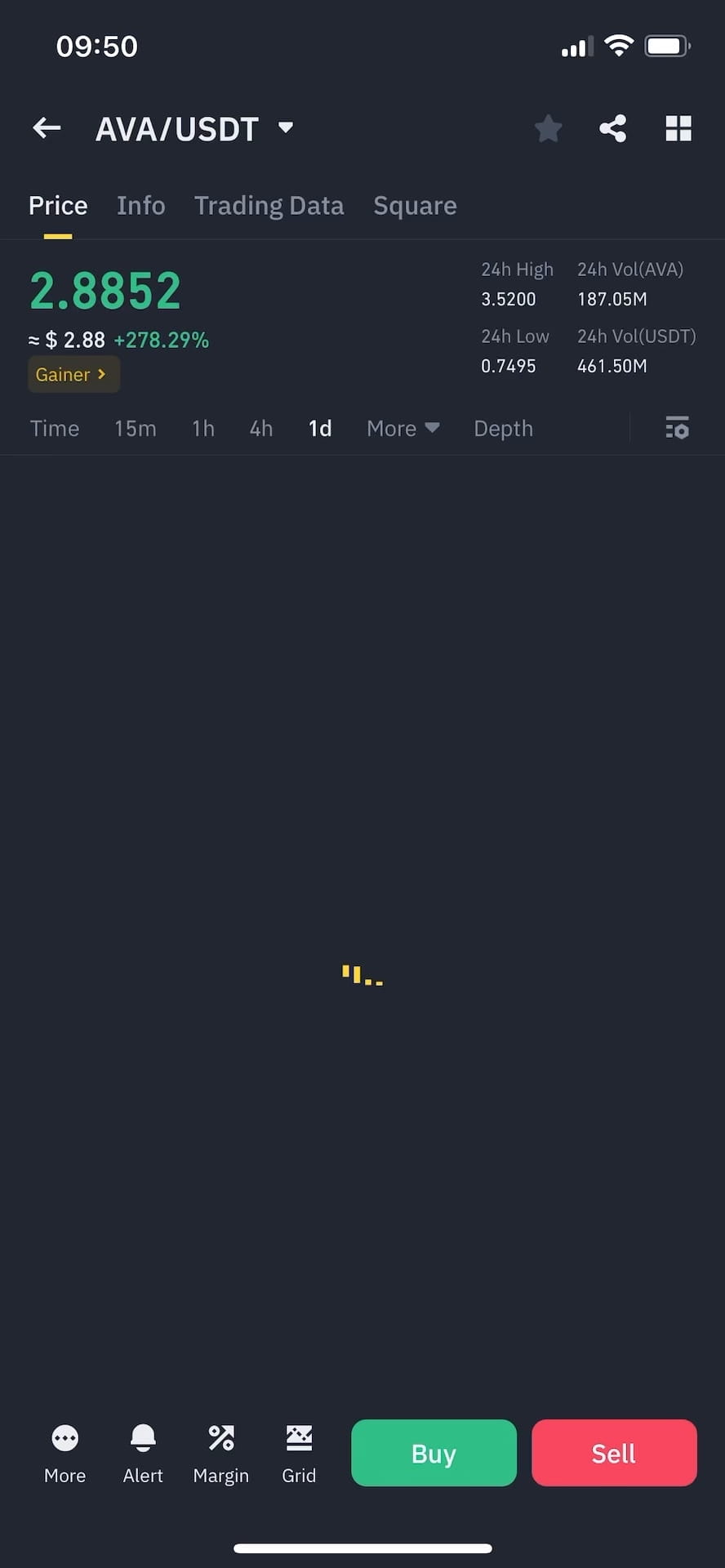This screenshot has height=1568, width=725.
Task: Select the 4h timeframe
Action: 260,428
